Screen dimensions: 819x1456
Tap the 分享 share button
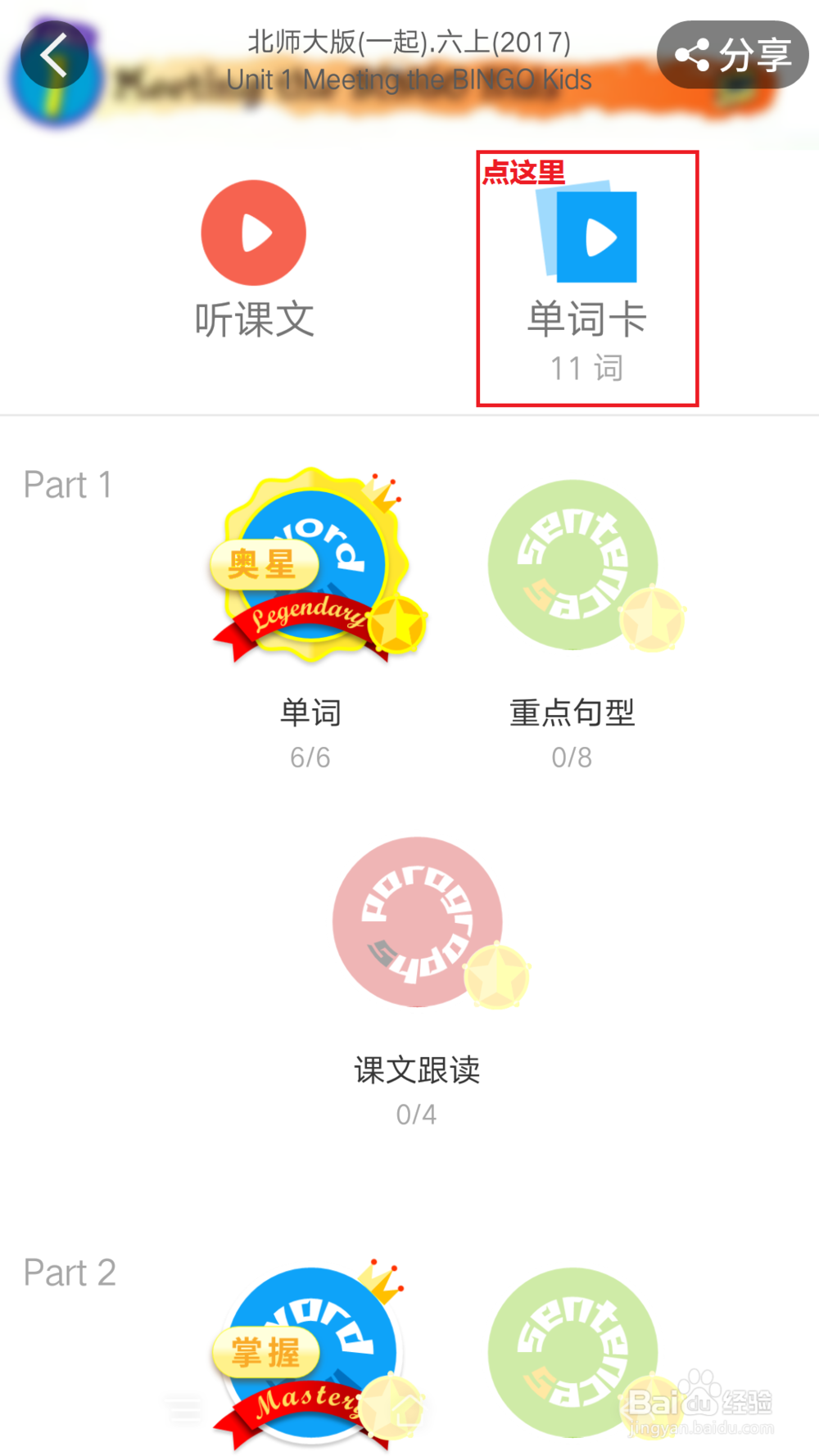tap(732, 55)
